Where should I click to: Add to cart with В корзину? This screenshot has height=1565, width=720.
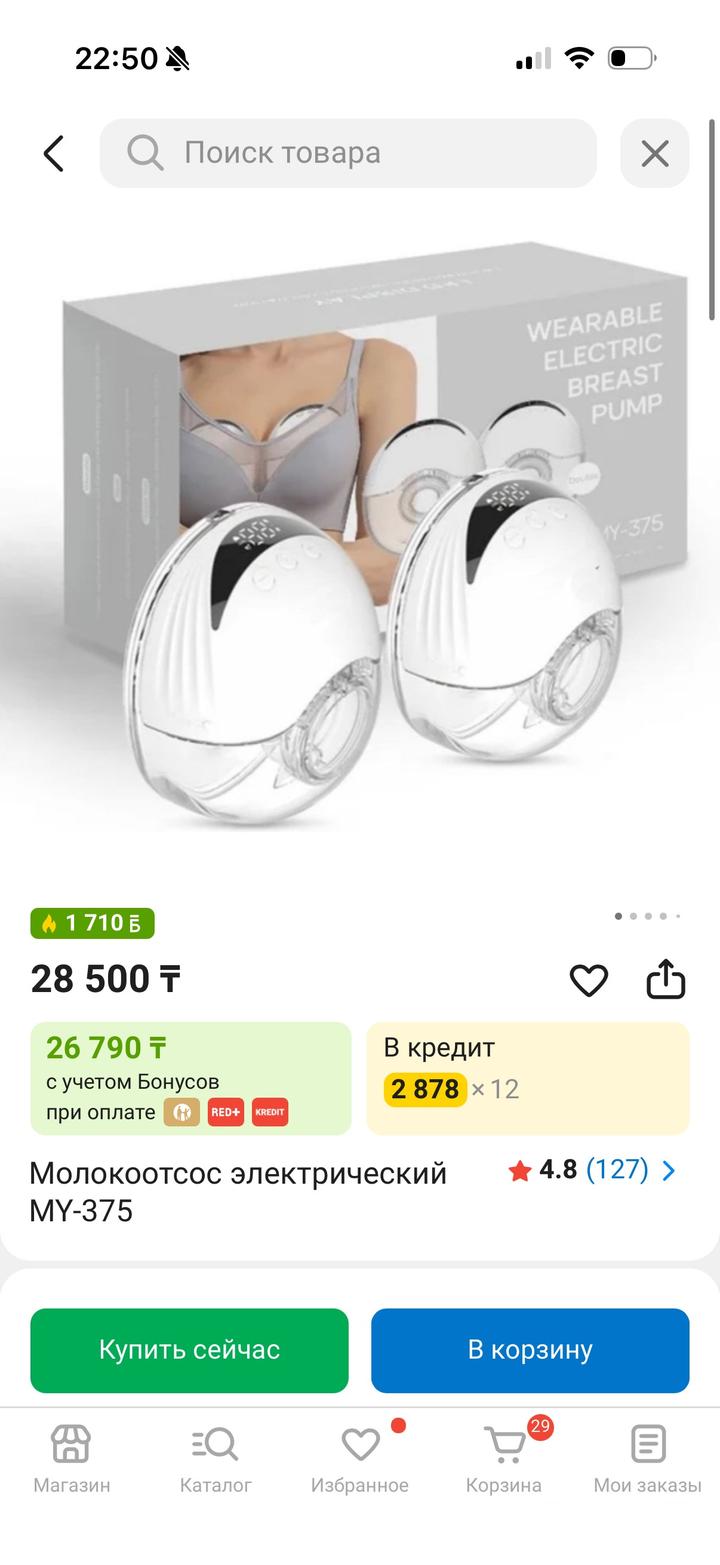(x=530, y=1350)
